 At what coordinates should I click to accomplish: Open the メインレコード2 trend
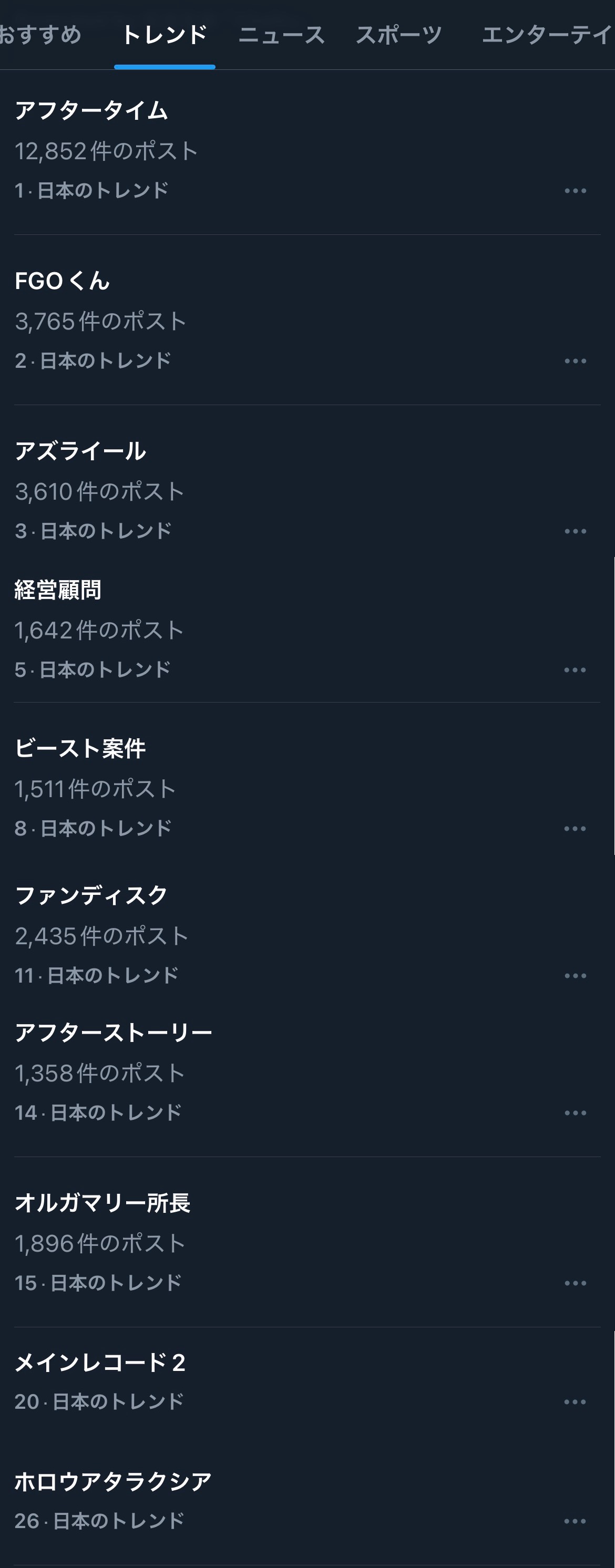point(100,1362)
